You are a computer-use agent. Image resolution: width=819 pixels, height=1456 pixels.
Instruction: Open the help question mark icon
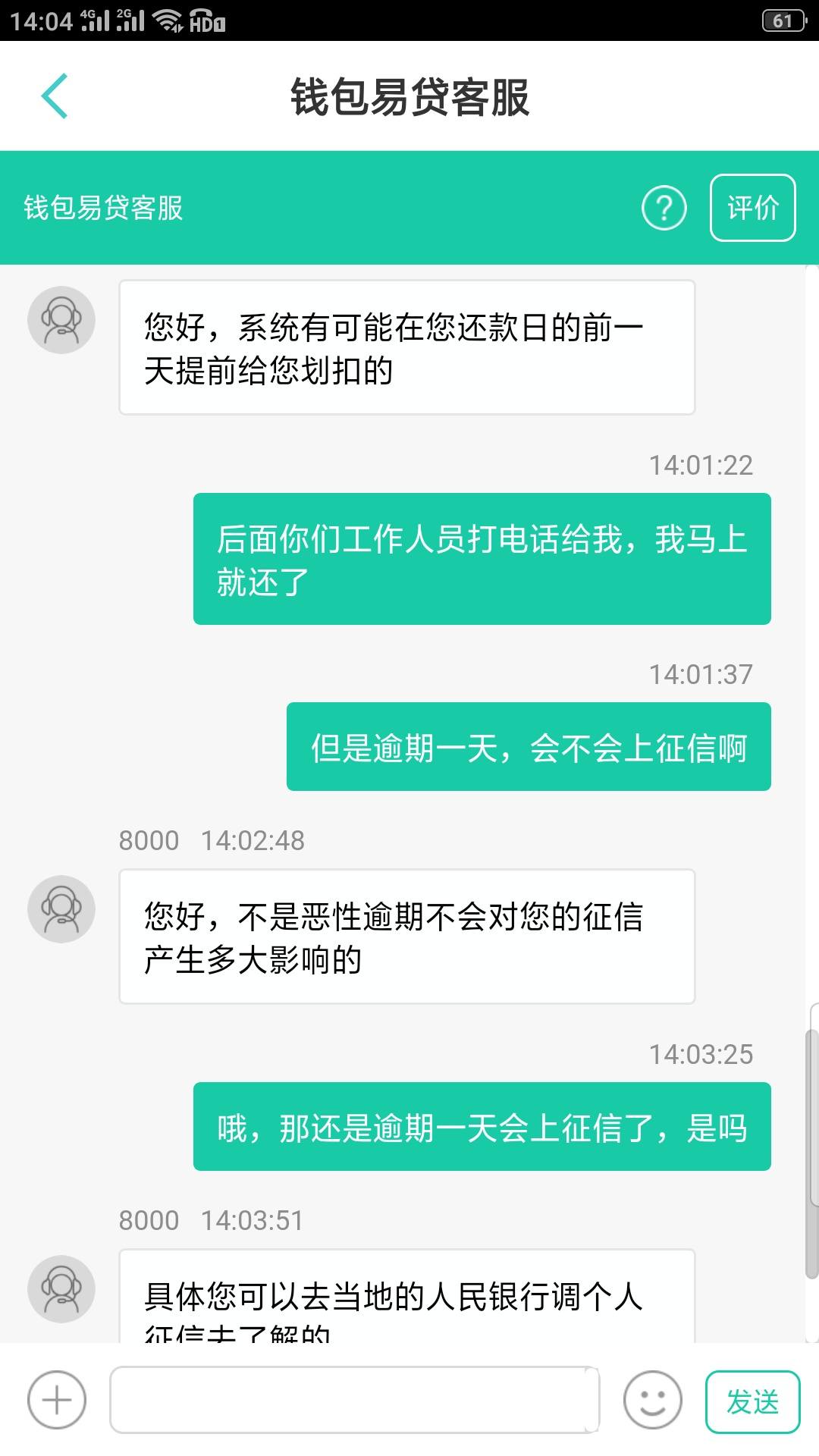point(664,206)
